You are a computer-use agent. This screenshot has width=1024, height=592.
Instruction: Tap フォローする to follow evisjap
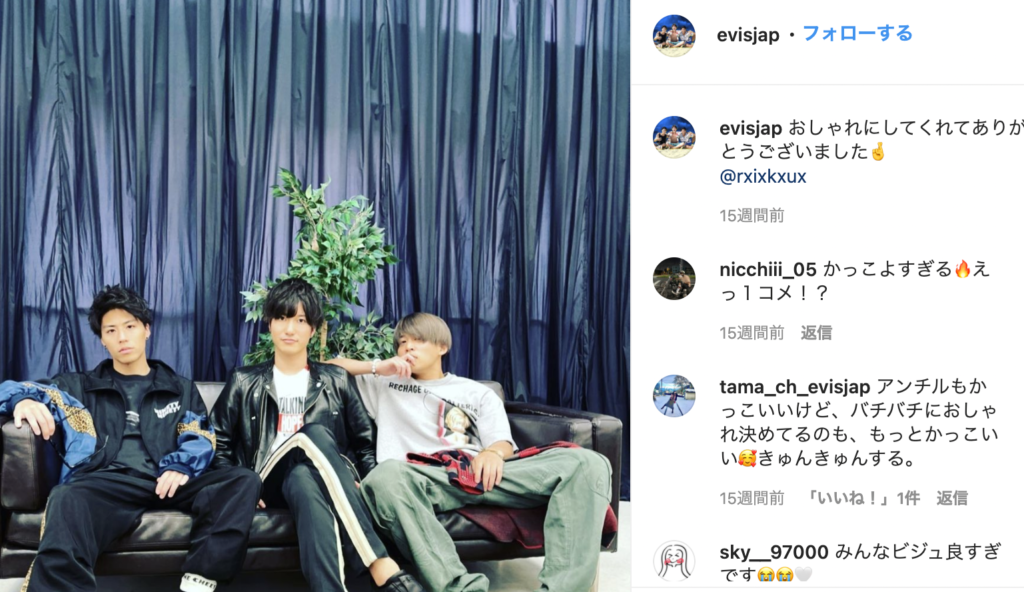tap(857, 34)
